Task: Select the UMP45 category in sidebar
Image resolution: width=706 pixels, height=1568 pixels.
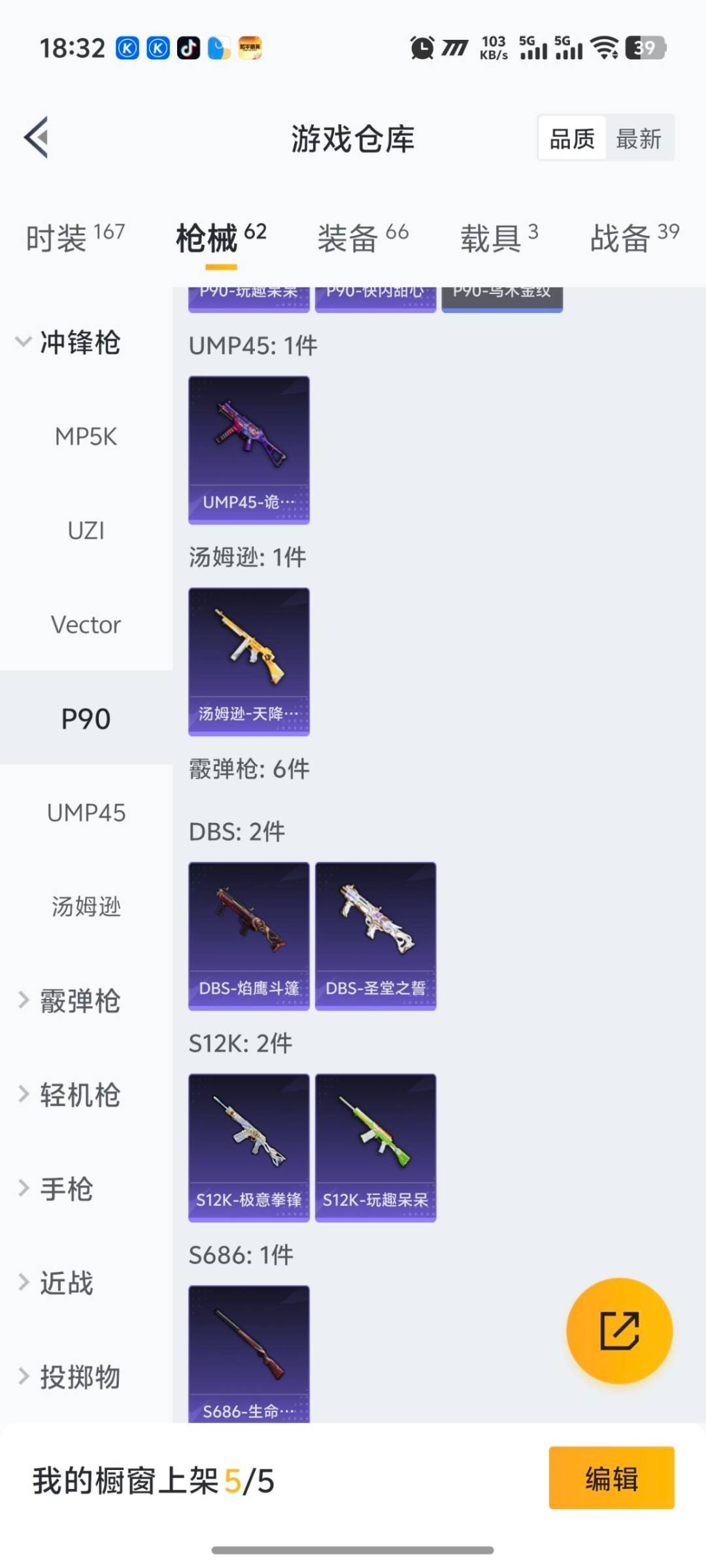Action: coord(86,813)
